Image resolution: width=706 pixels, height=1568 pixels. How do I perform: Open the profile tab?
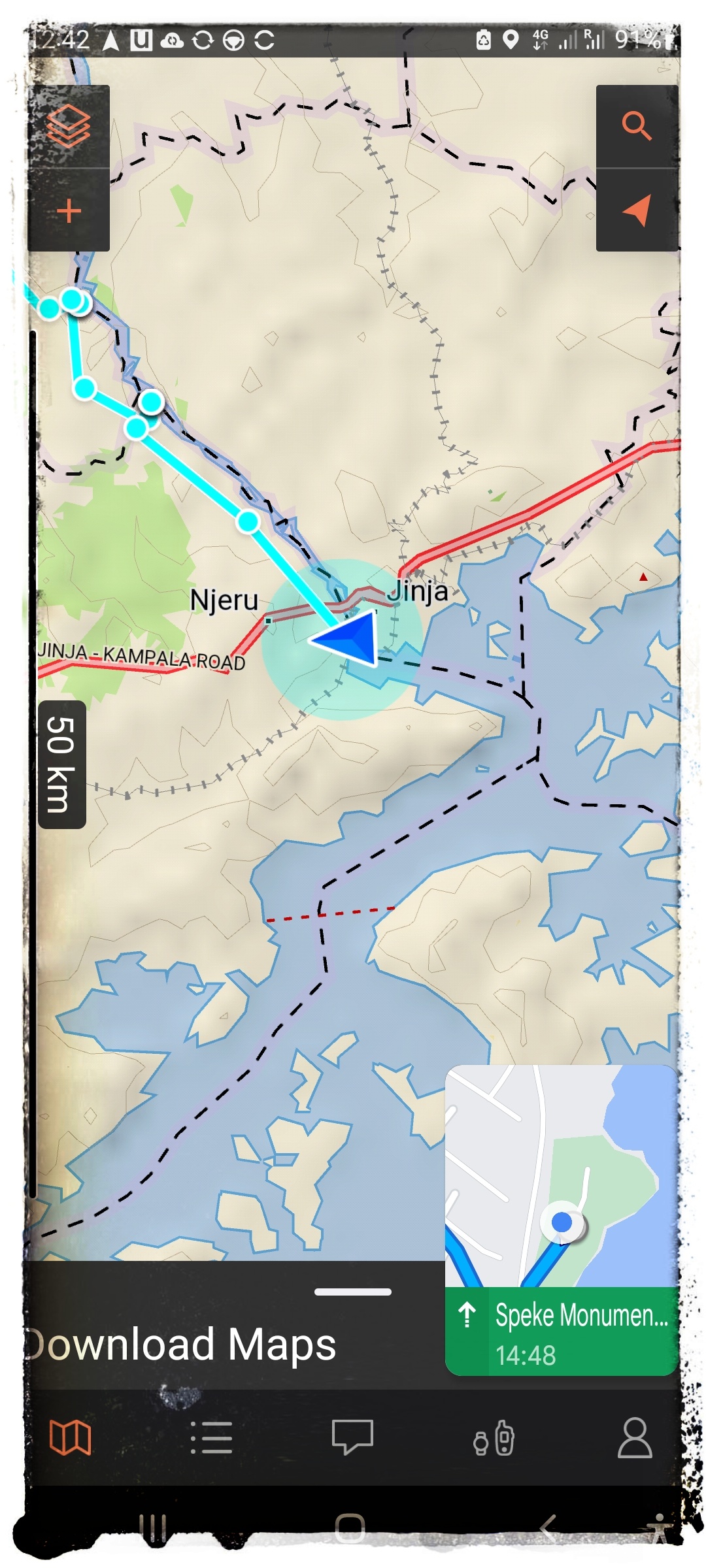point(635,1438)
